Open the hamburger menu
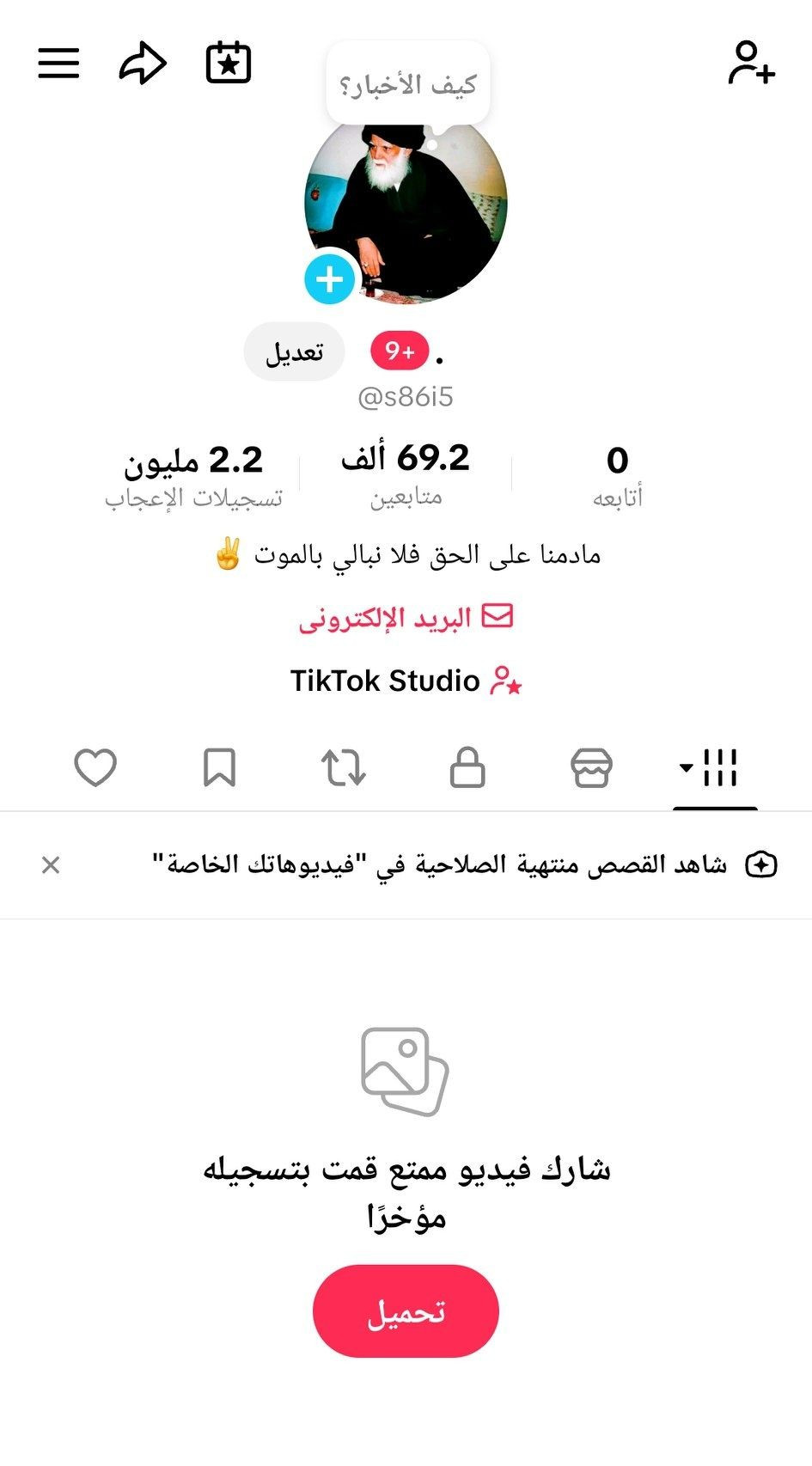Screen dimensions: 812x1466 tap(58, 64)
